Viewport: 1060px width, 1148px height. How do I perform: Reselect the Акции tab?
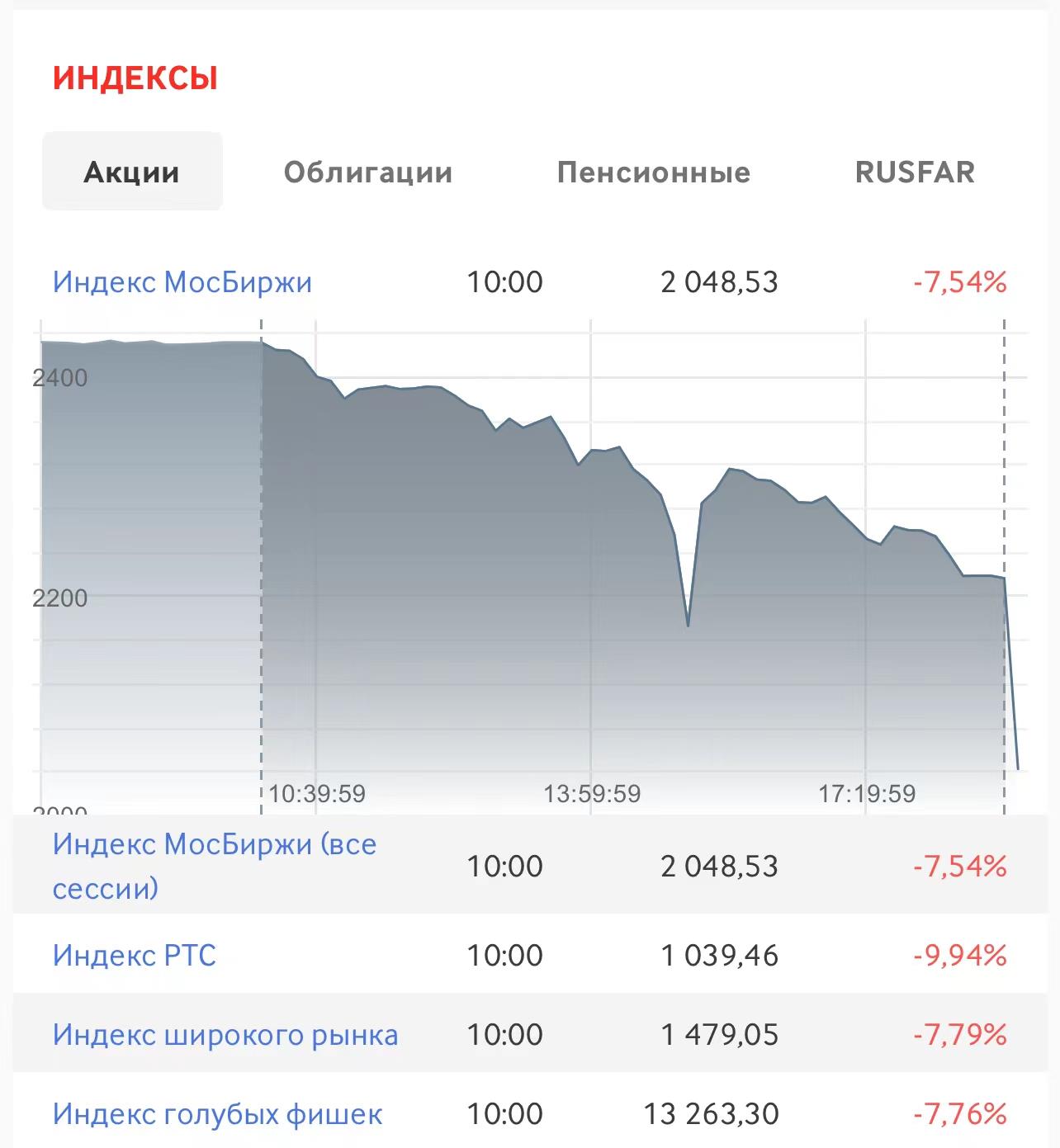click(130, 172)
